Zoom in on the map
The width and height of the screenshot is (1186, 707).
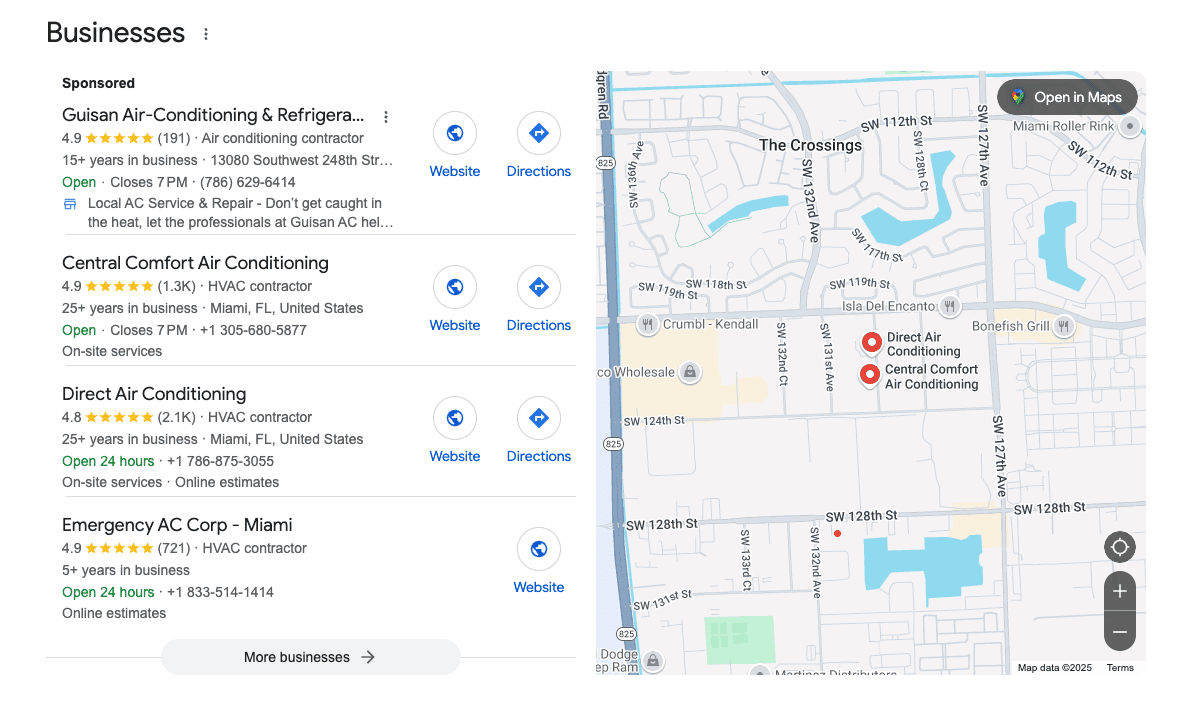click(1119, 591)
